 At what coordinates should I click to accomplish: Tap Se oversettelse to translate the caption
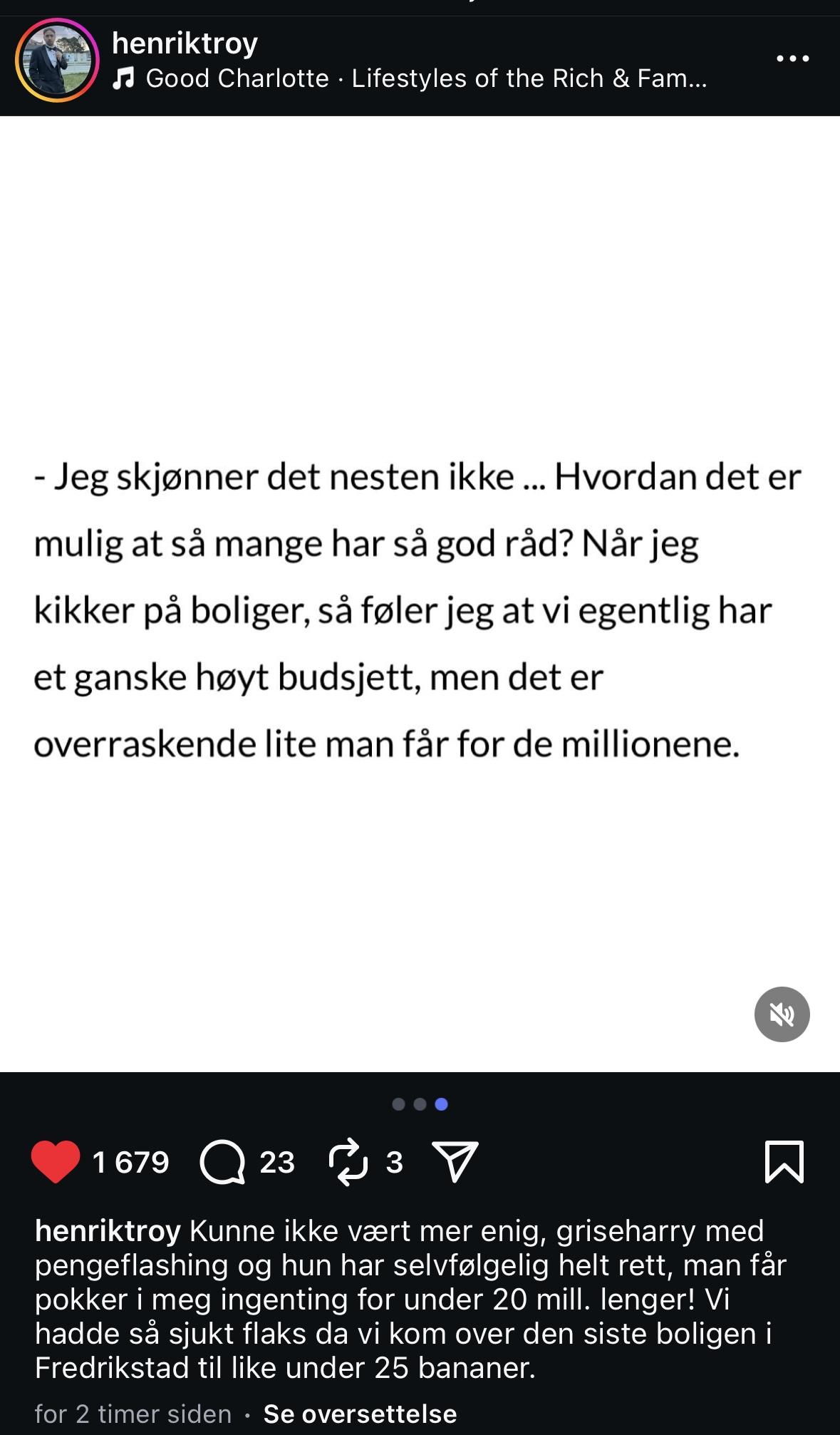(360, 1414)
